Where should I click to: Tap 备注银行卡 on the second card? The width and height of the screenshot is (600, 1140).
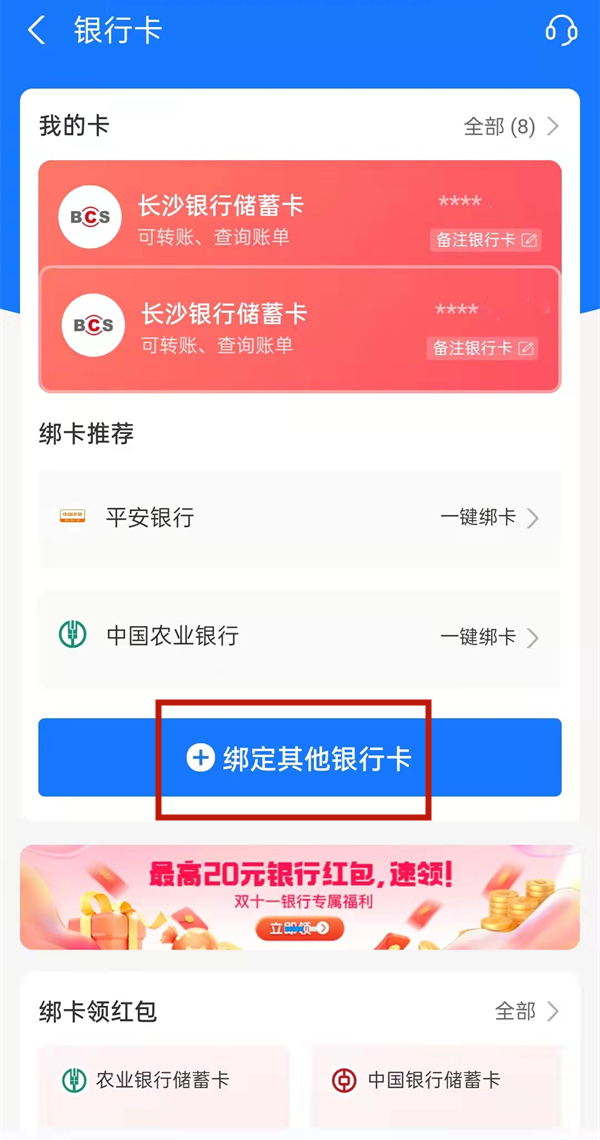click(x=483, y=348)
